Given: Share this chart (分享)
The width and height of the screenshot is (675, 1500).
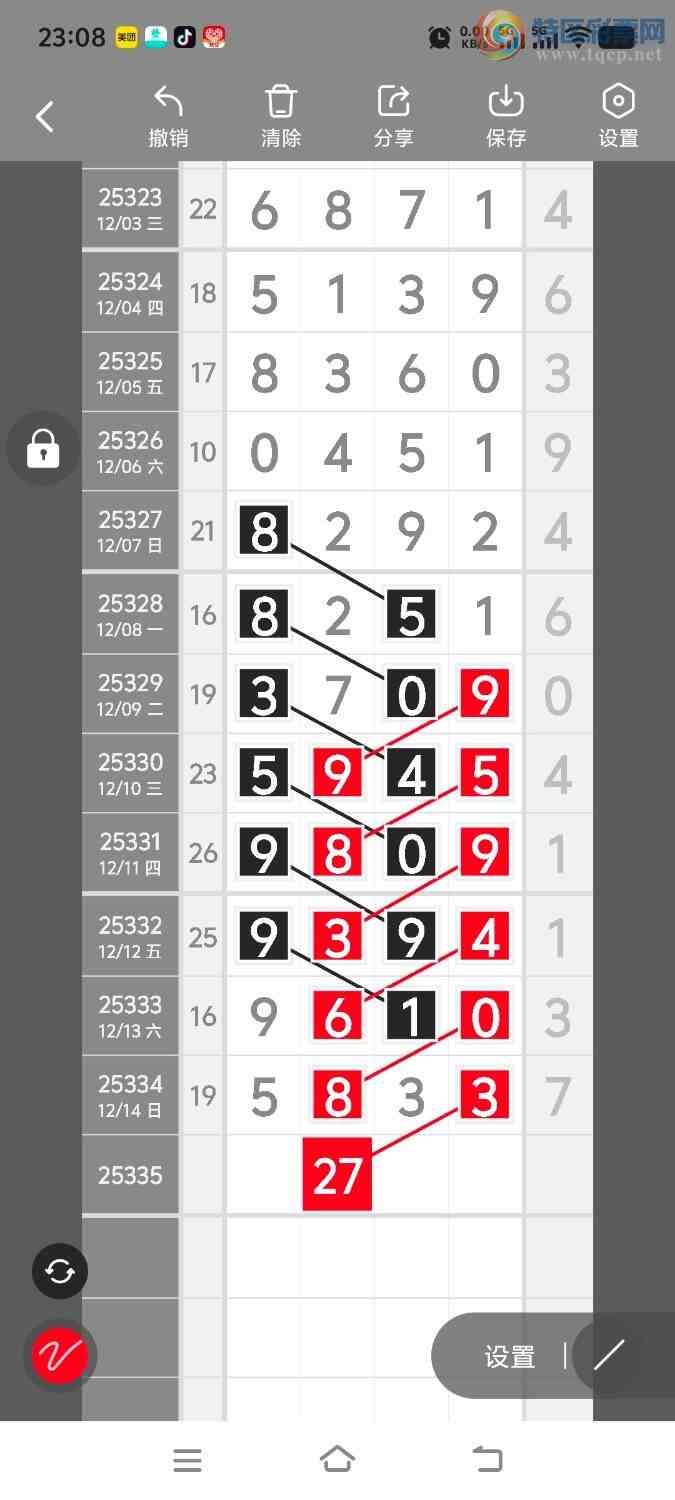Looking at the screenshot, I should (x=394, y=117).
